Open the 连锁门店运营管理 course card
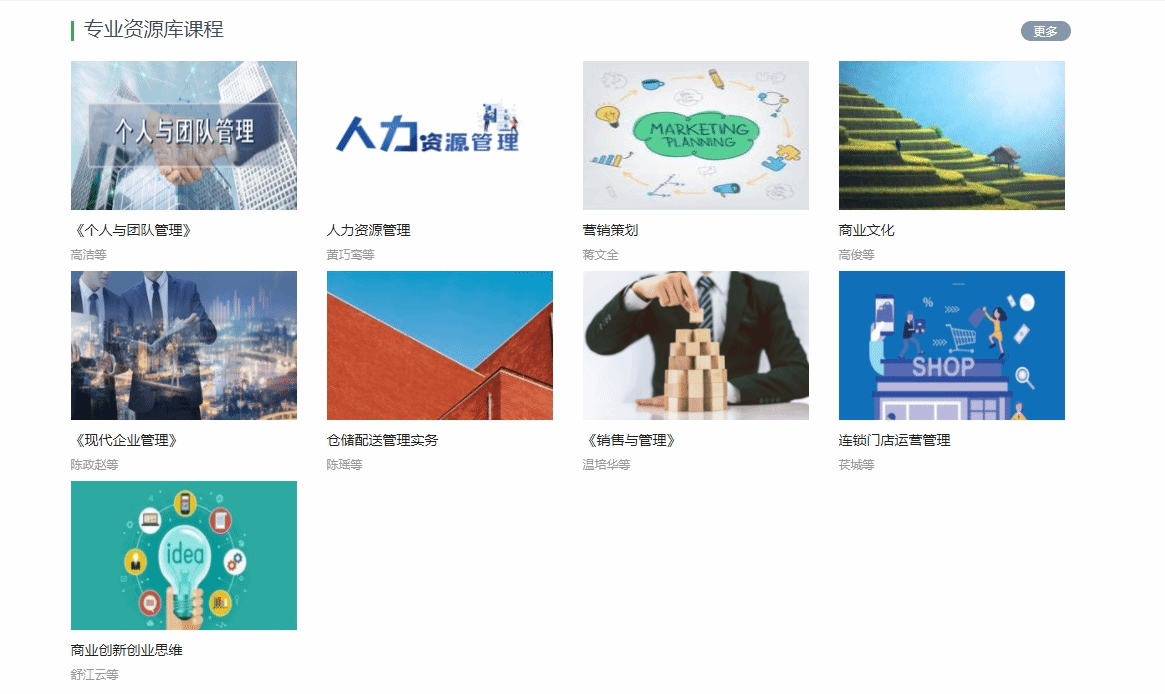Screen dimensions: 1165x694 tap(951, 345)
